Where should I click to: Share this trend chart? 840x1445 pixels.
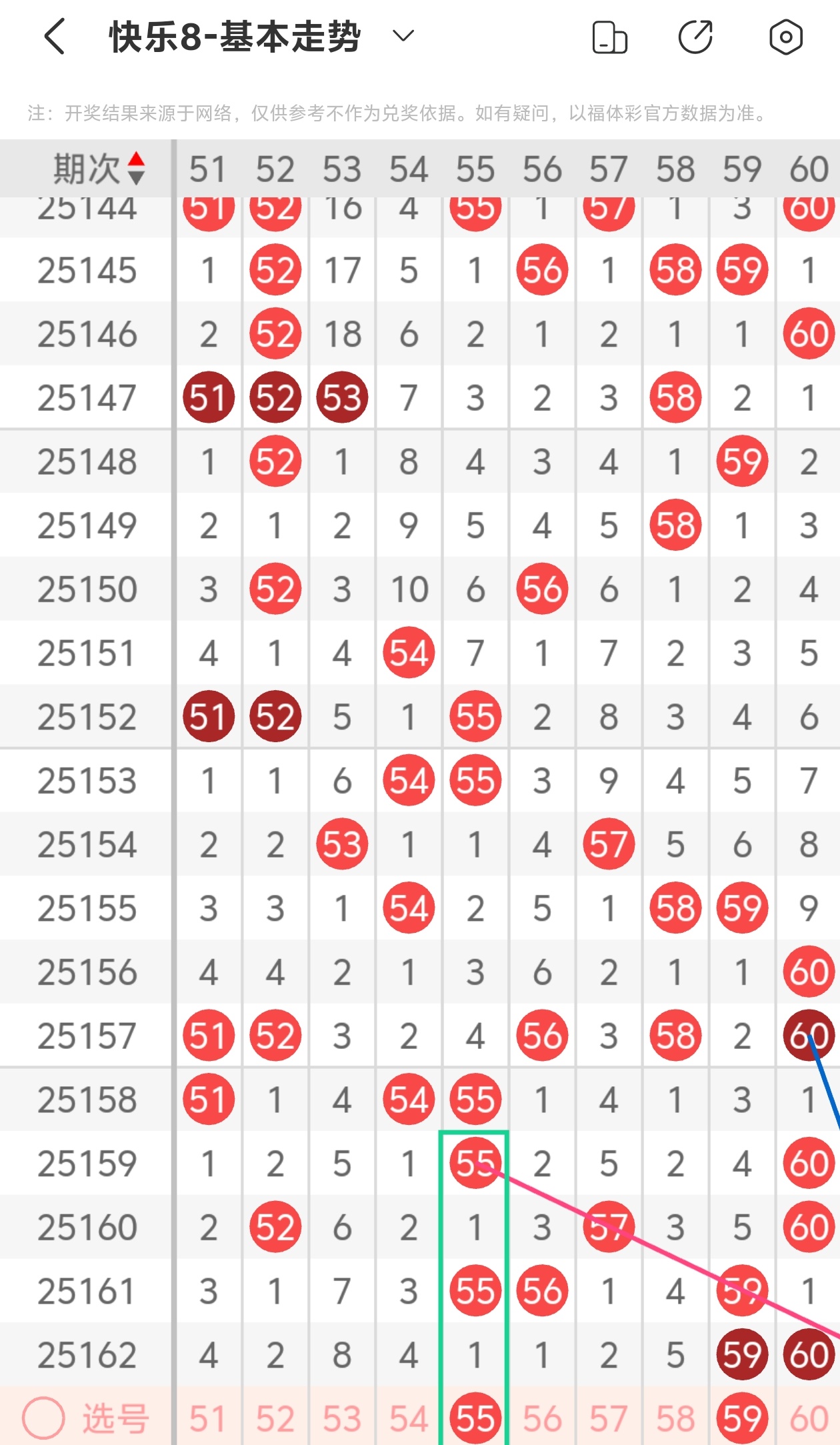pos(696,37)
